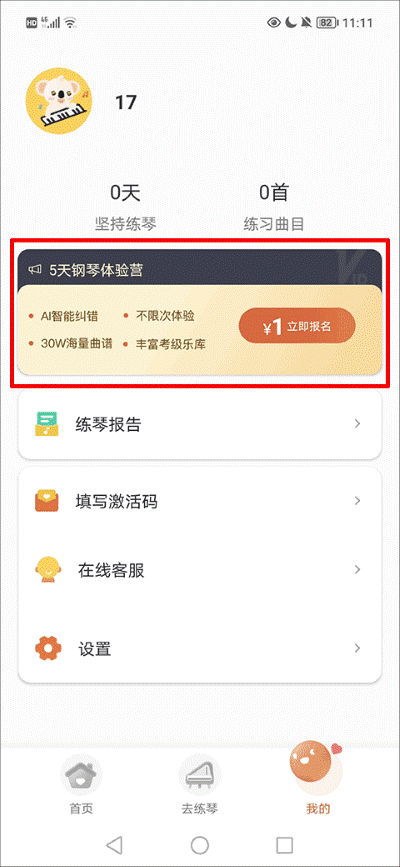Tap the system back button
Image resolution: width=400 pixels, height=867 pixels.
point(115,844)
